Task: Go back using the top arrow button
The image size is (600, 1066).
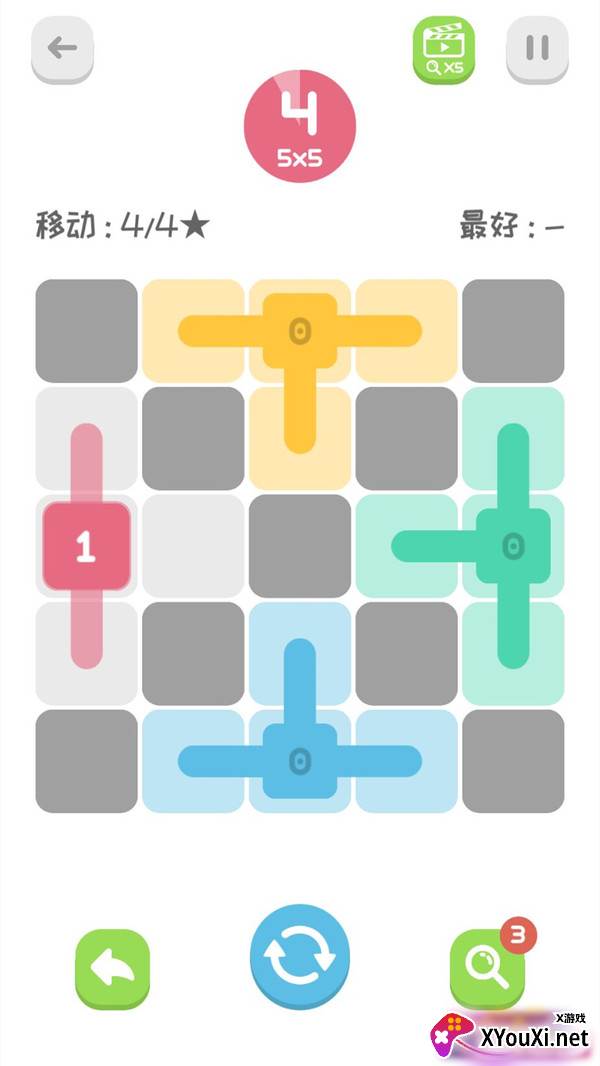Action: (x=62, y=48)
